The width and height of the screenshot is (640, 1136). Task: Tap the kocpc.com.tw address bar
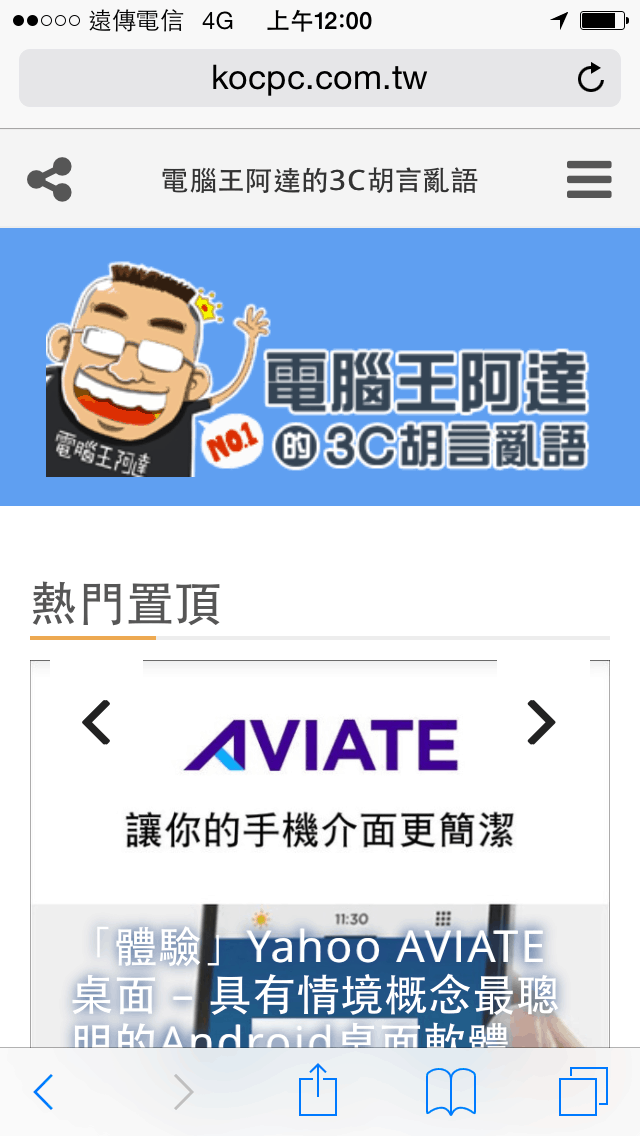[x=300, y=78]
